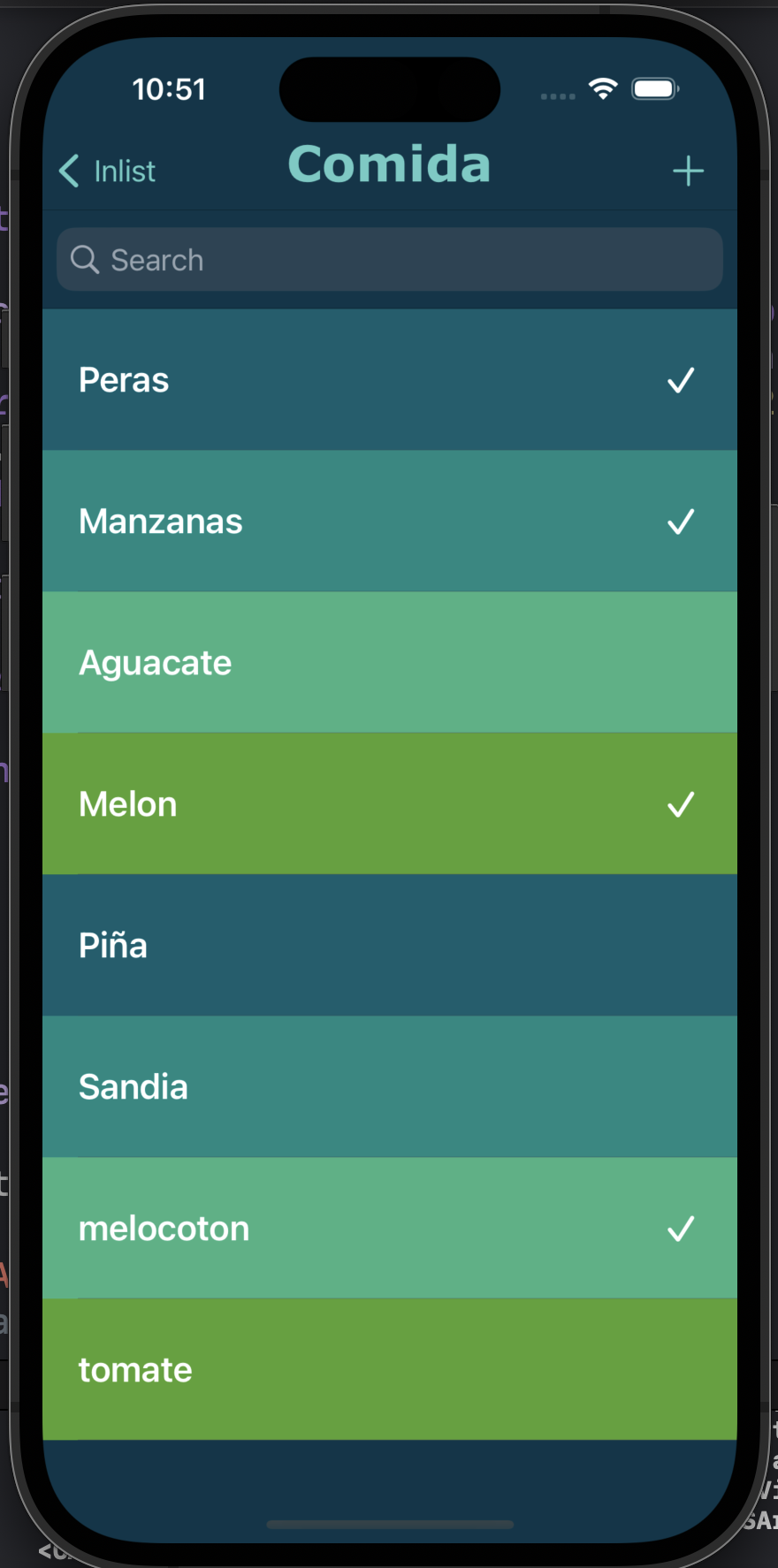Screen dimensions: 778x1568
Task: Toggle completion of Piña
Action: (x=389, y=945)
